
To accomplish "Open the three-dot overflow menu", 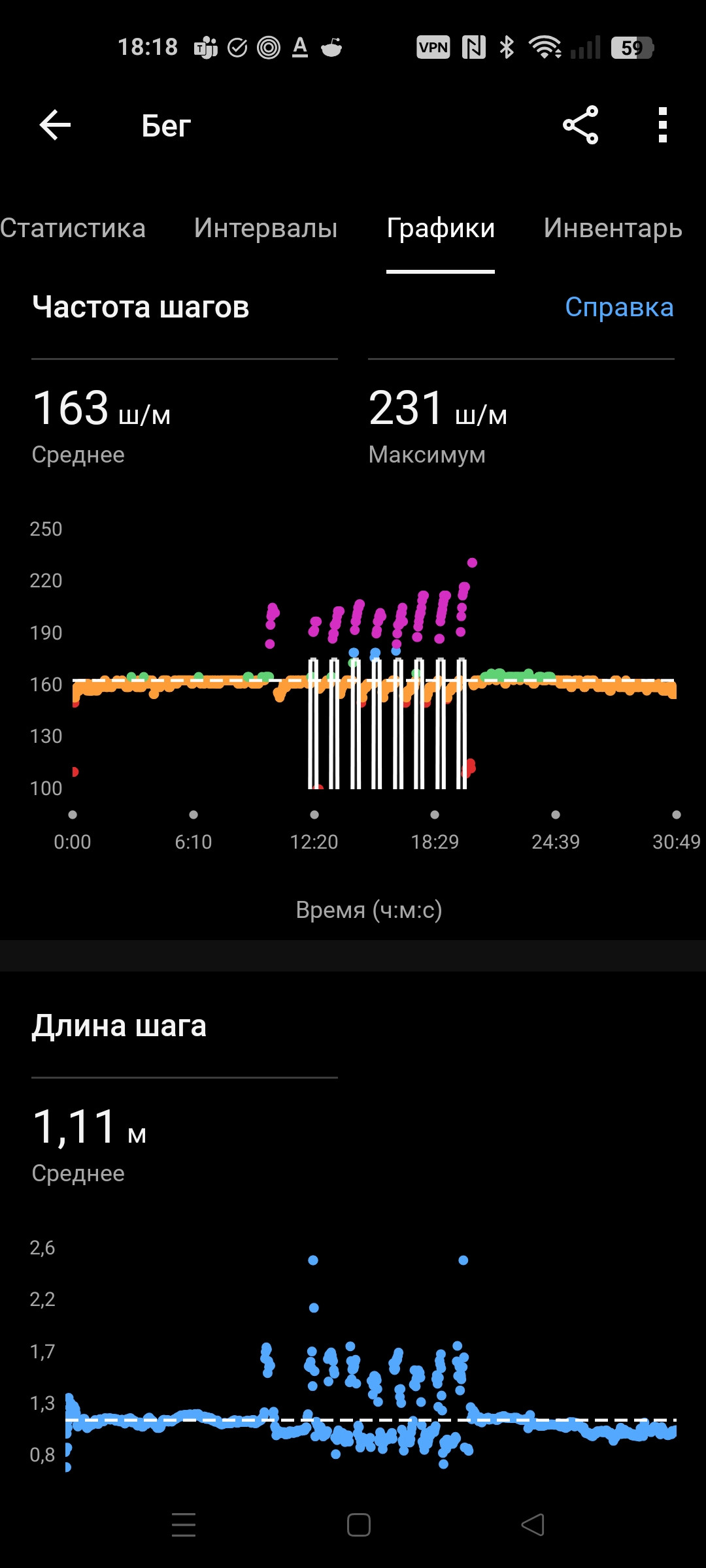I will (x=663, y=125).
